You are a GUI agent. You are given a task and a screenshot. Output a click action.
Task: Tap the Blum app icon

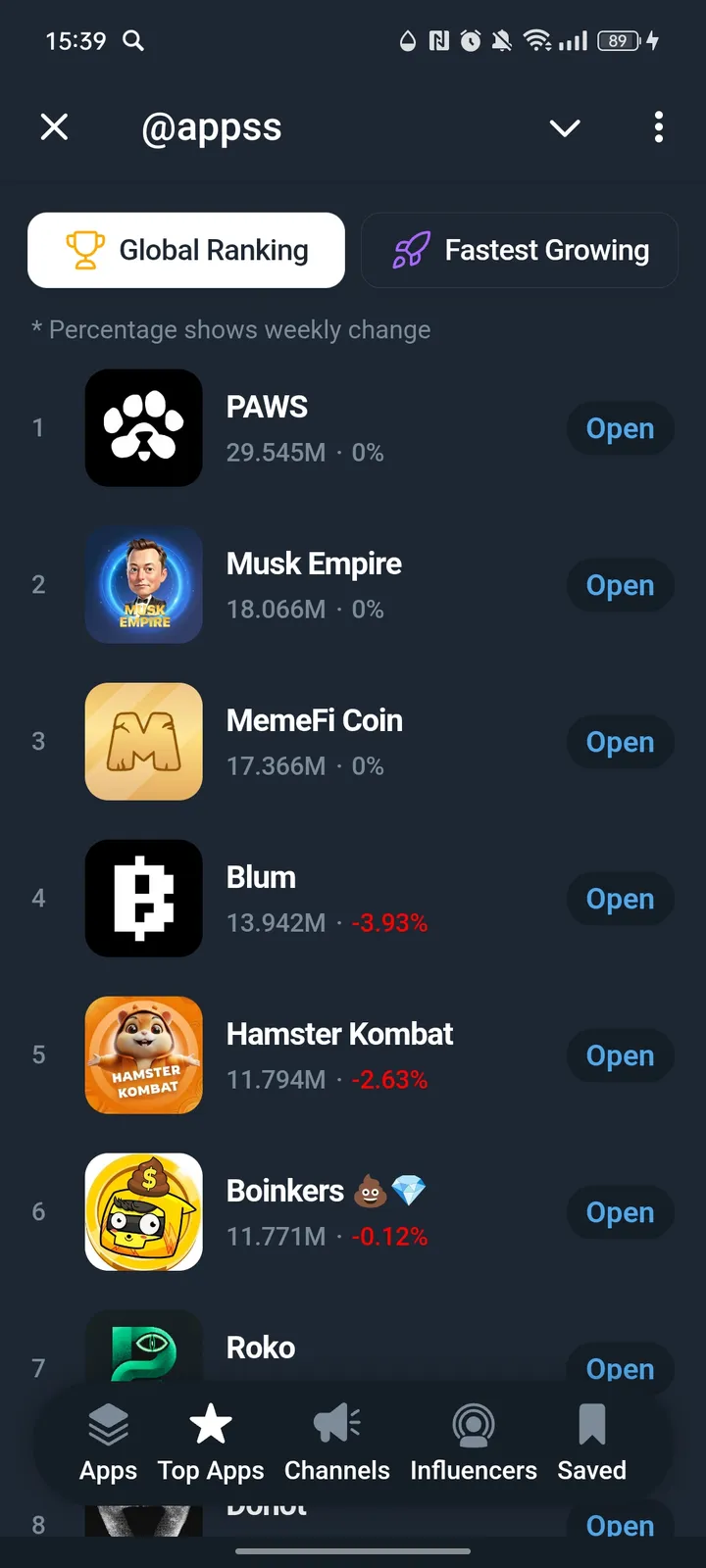tap(143, 899)
